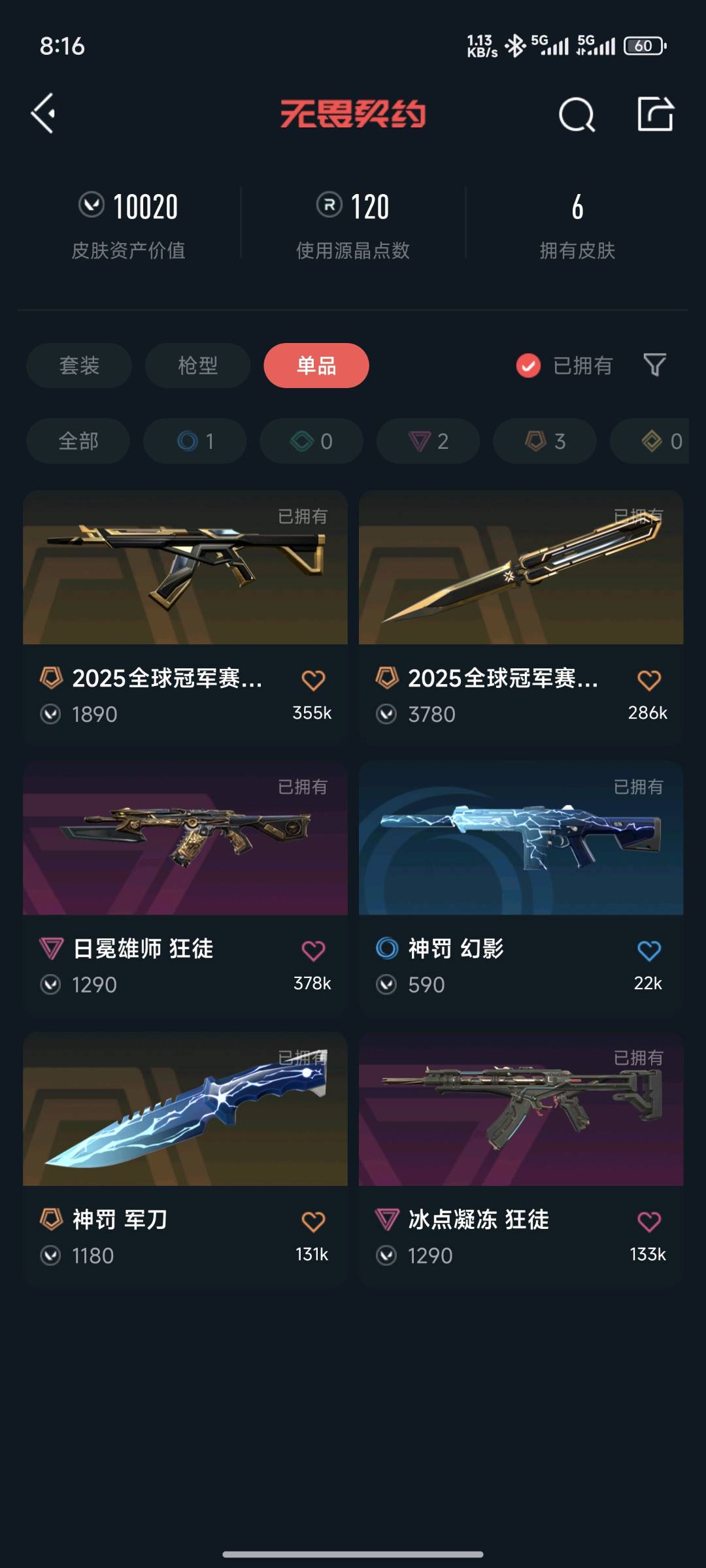Uncheck the 已拥有 owned filter
This screenshot has height=1568, width=706.
tap(528, 366)
